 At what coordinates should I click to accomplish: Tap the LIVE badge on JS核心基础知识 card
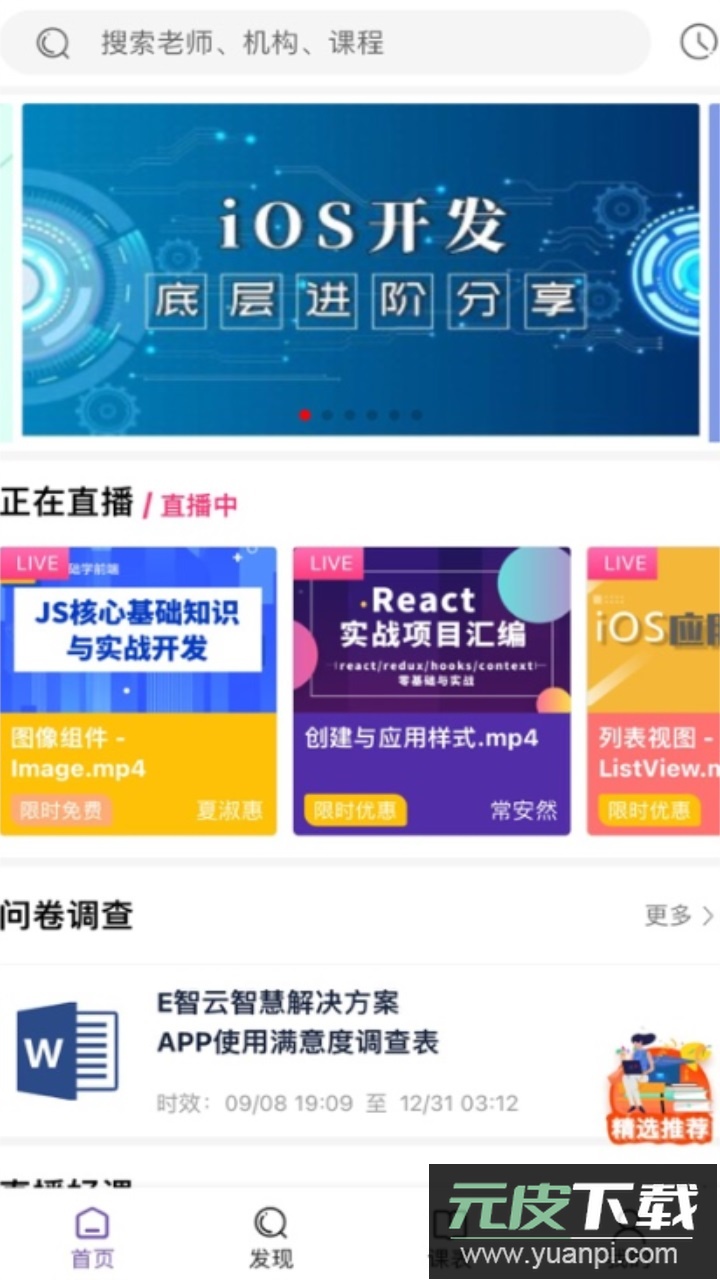37,563
